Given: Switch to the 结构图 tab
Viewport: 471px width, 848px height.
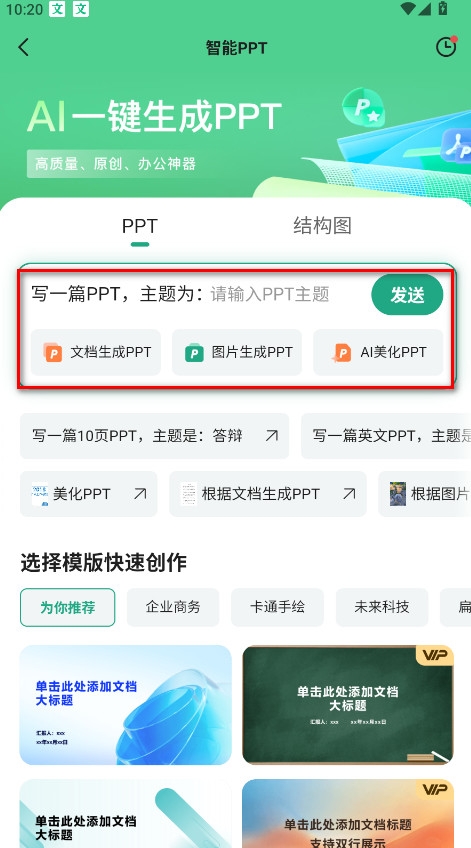Looking at the screenshot, I should tap(322, 226).
